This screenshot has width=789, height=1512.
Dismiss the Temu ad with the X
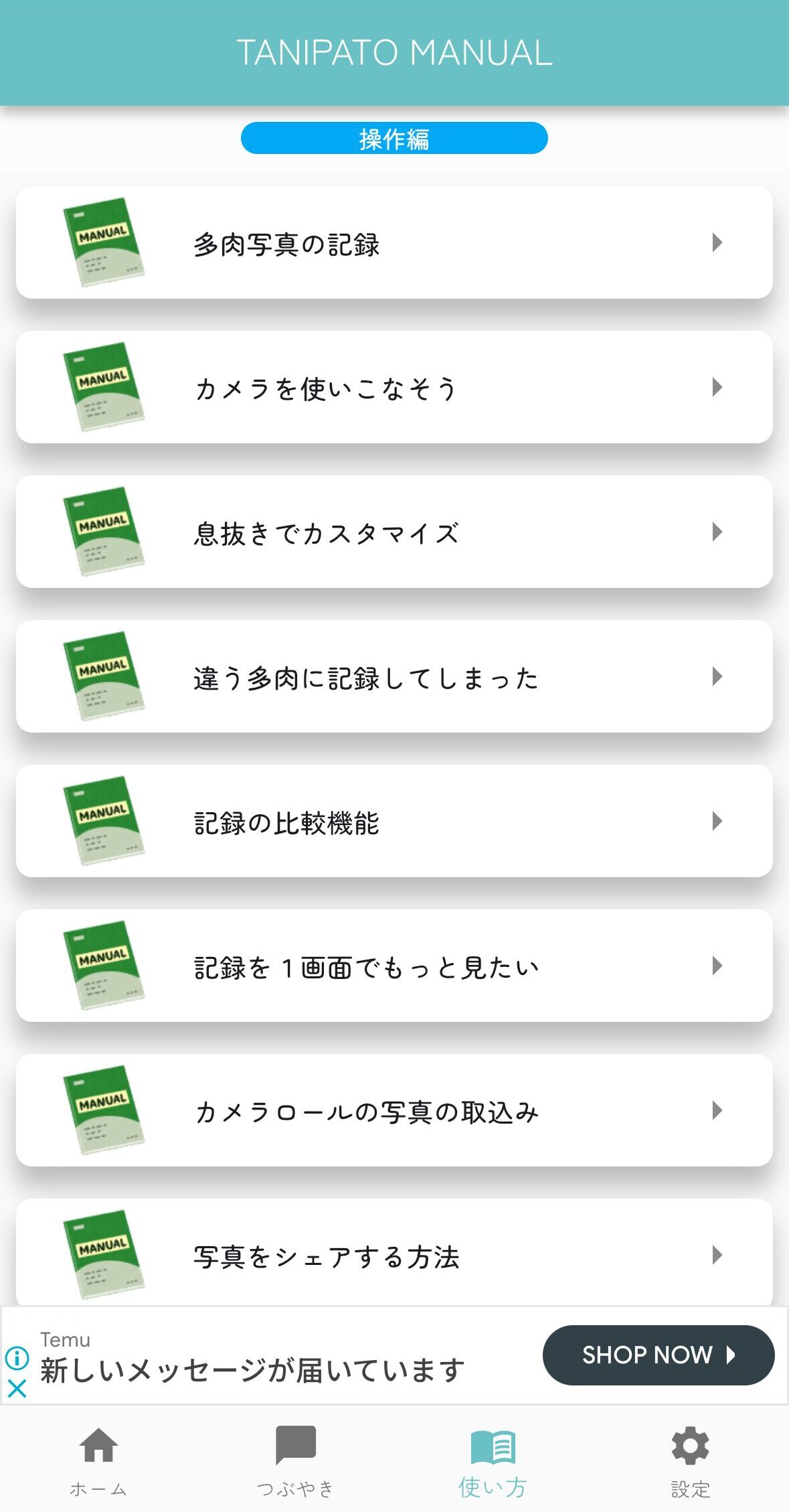point(17,1388)
